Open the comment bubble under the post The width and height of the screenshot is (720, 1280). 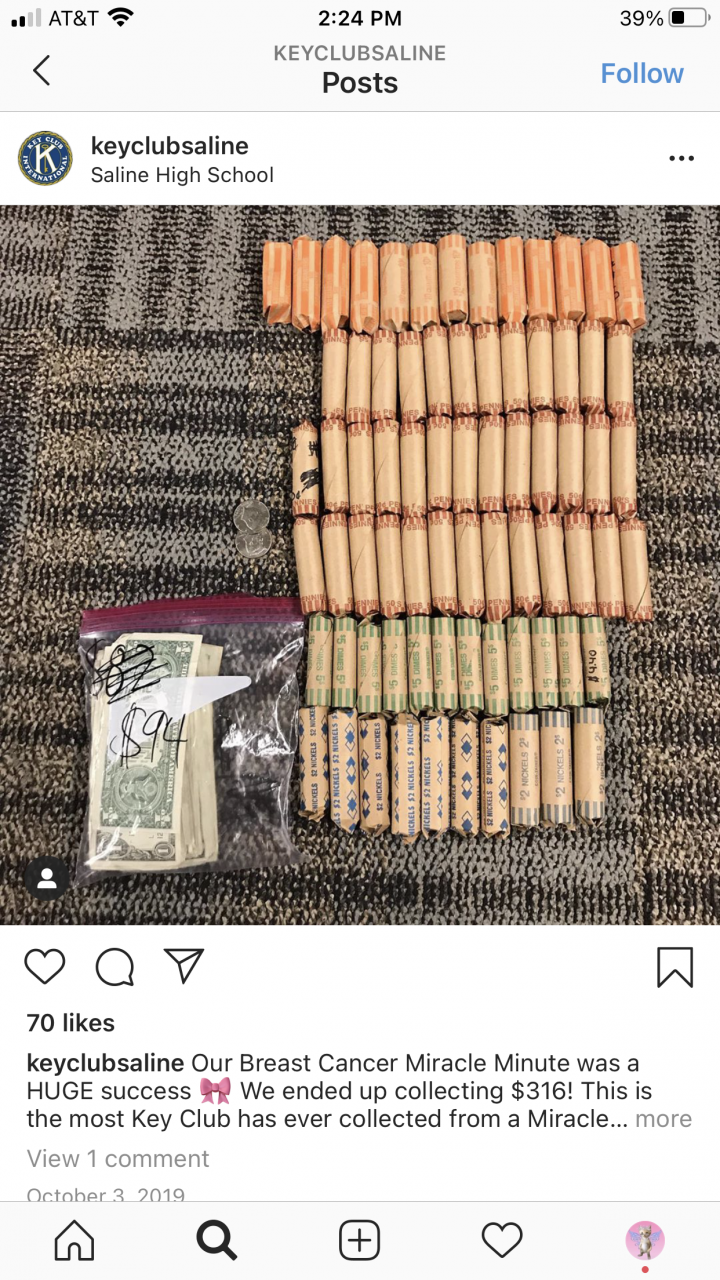(114, 966)
